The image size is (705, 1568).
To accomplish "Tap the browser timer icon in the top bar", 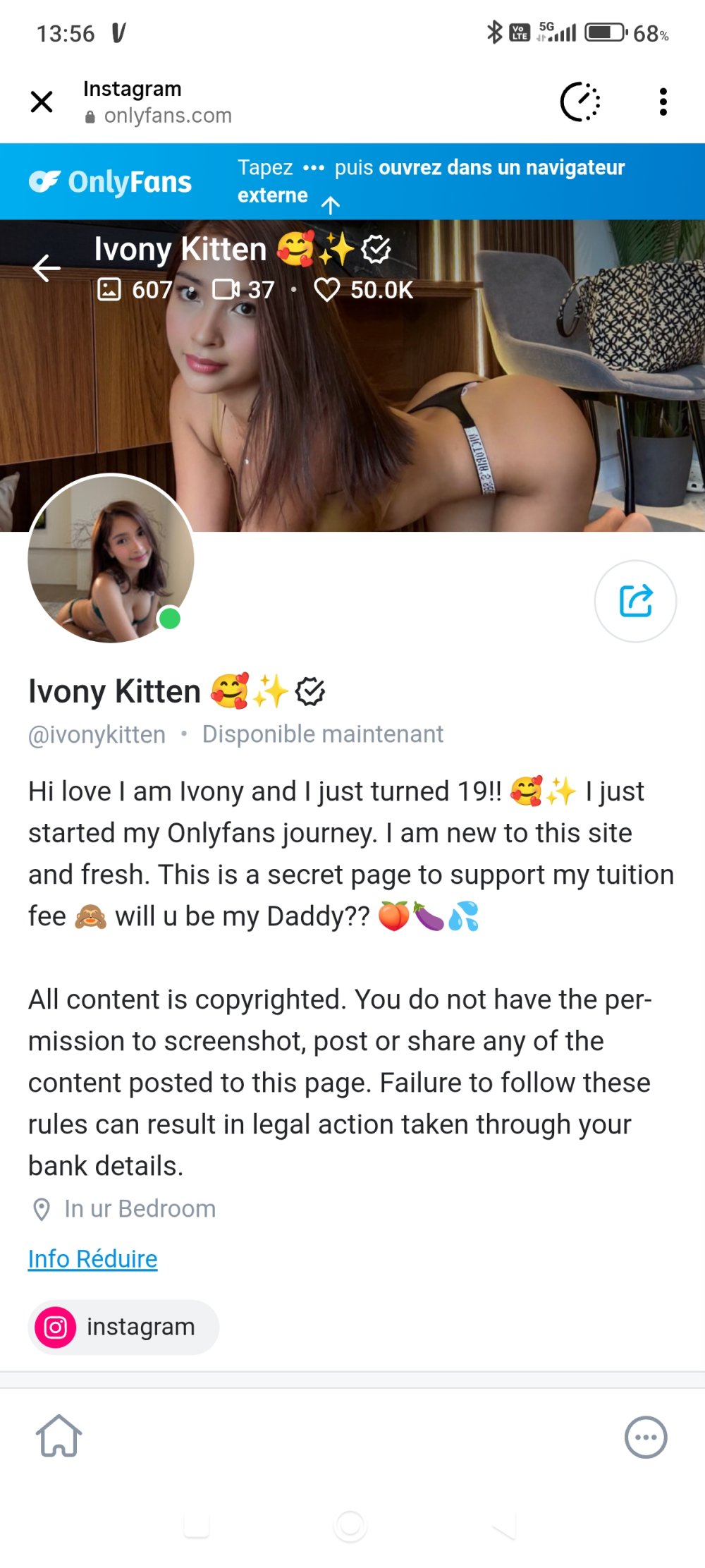I will coord(580,102).
